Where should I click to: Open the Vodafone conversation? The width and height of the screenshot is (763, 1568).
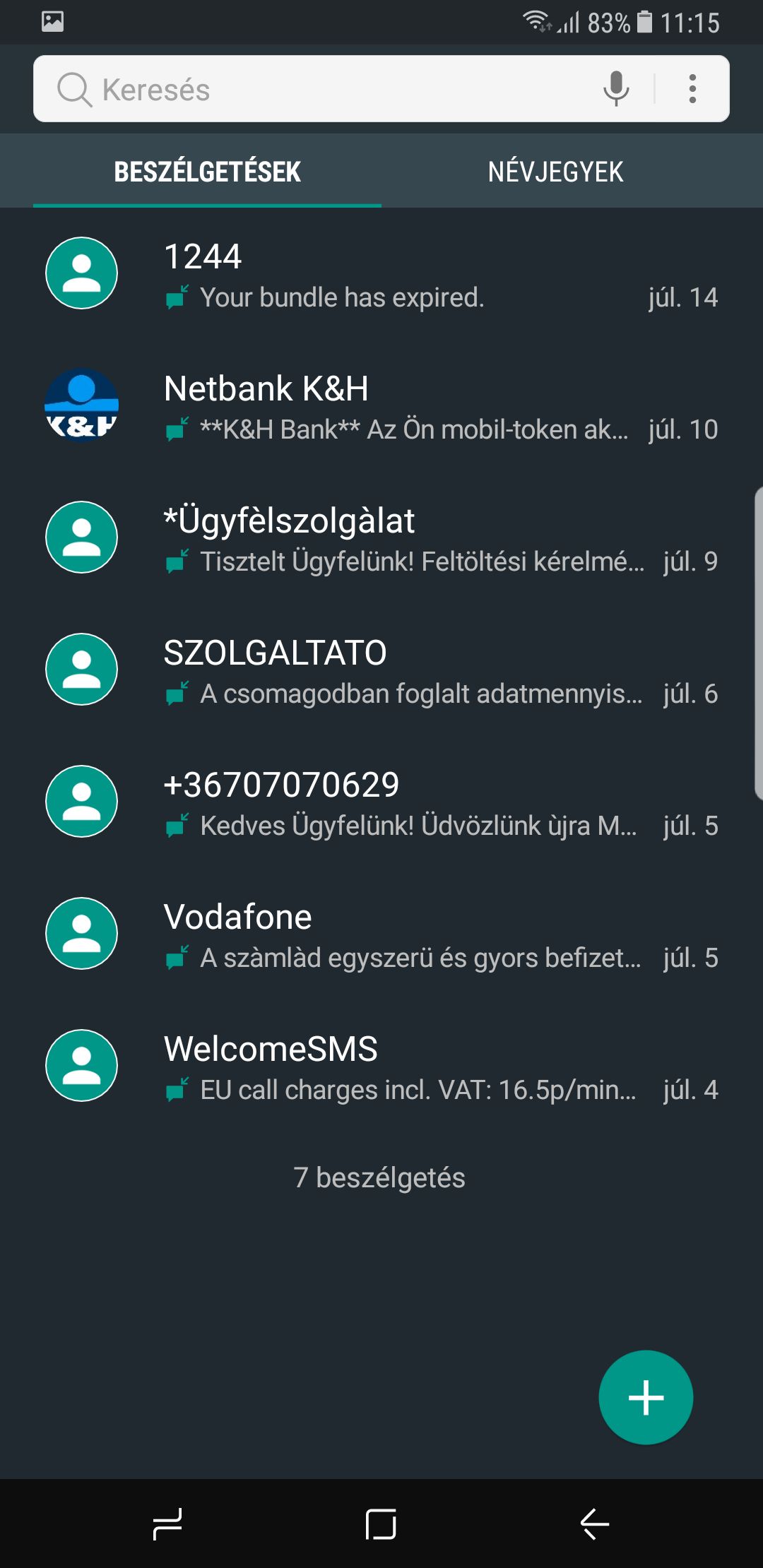(381, 934)
